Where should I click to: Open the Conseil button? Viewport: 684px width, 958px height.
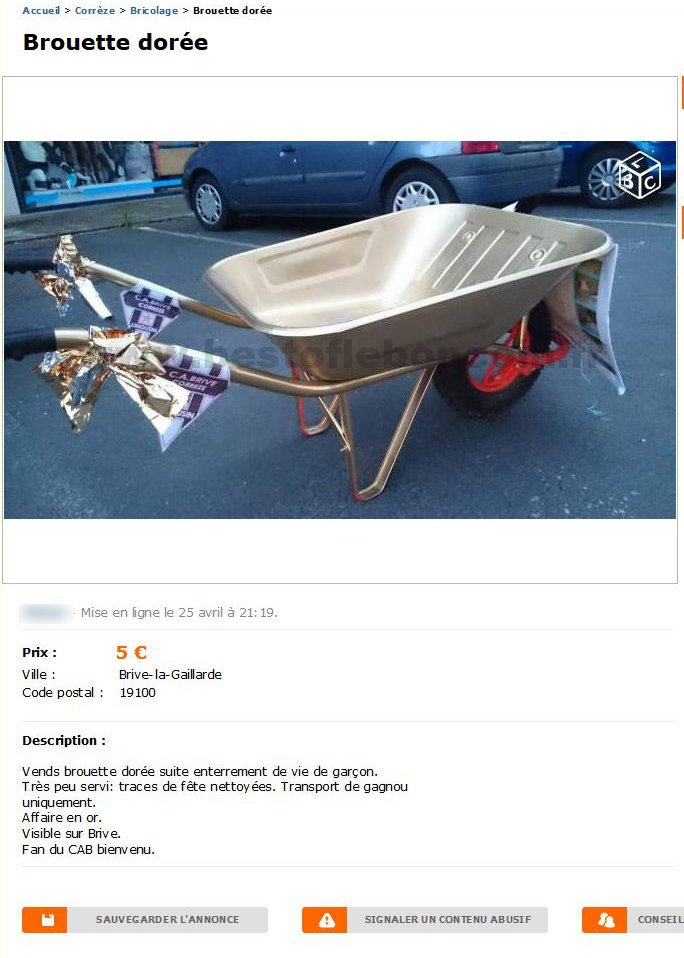(x=633, y=920)
